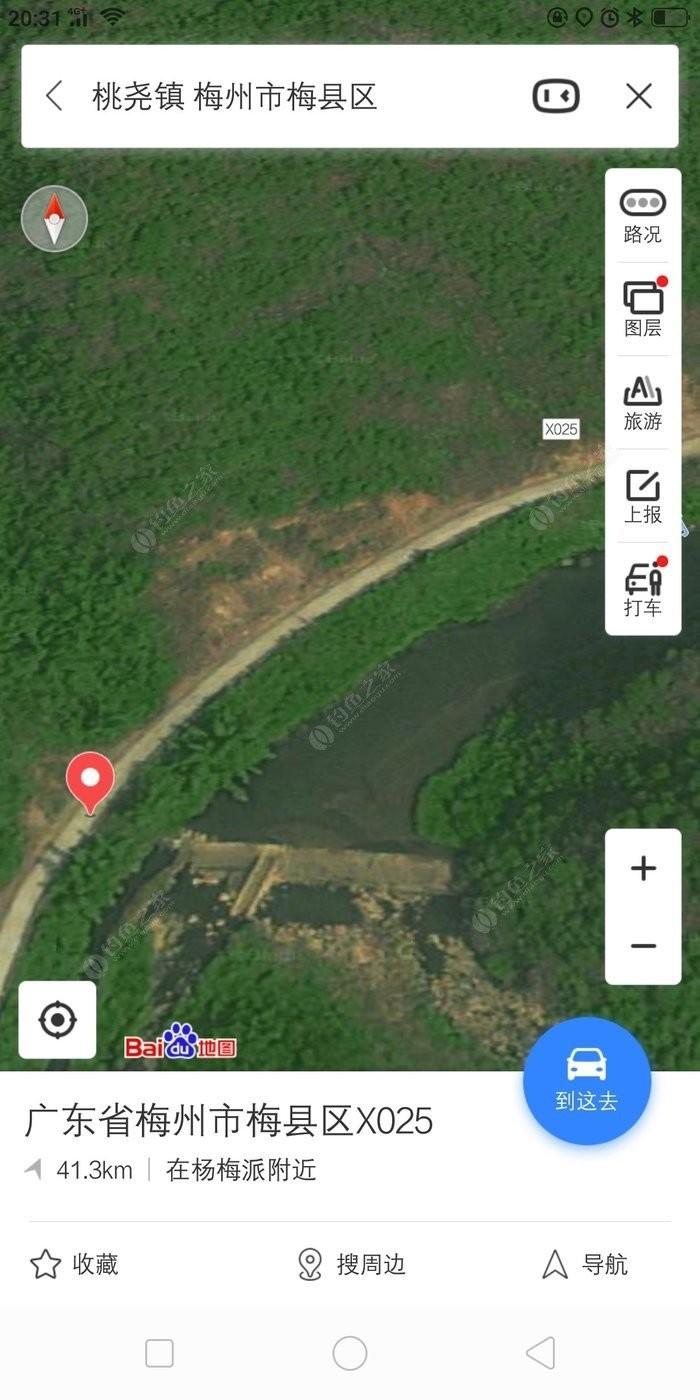Tap the system home circle button
Viewport: 700px width, 1400px height.
(x=350, y=1353)
